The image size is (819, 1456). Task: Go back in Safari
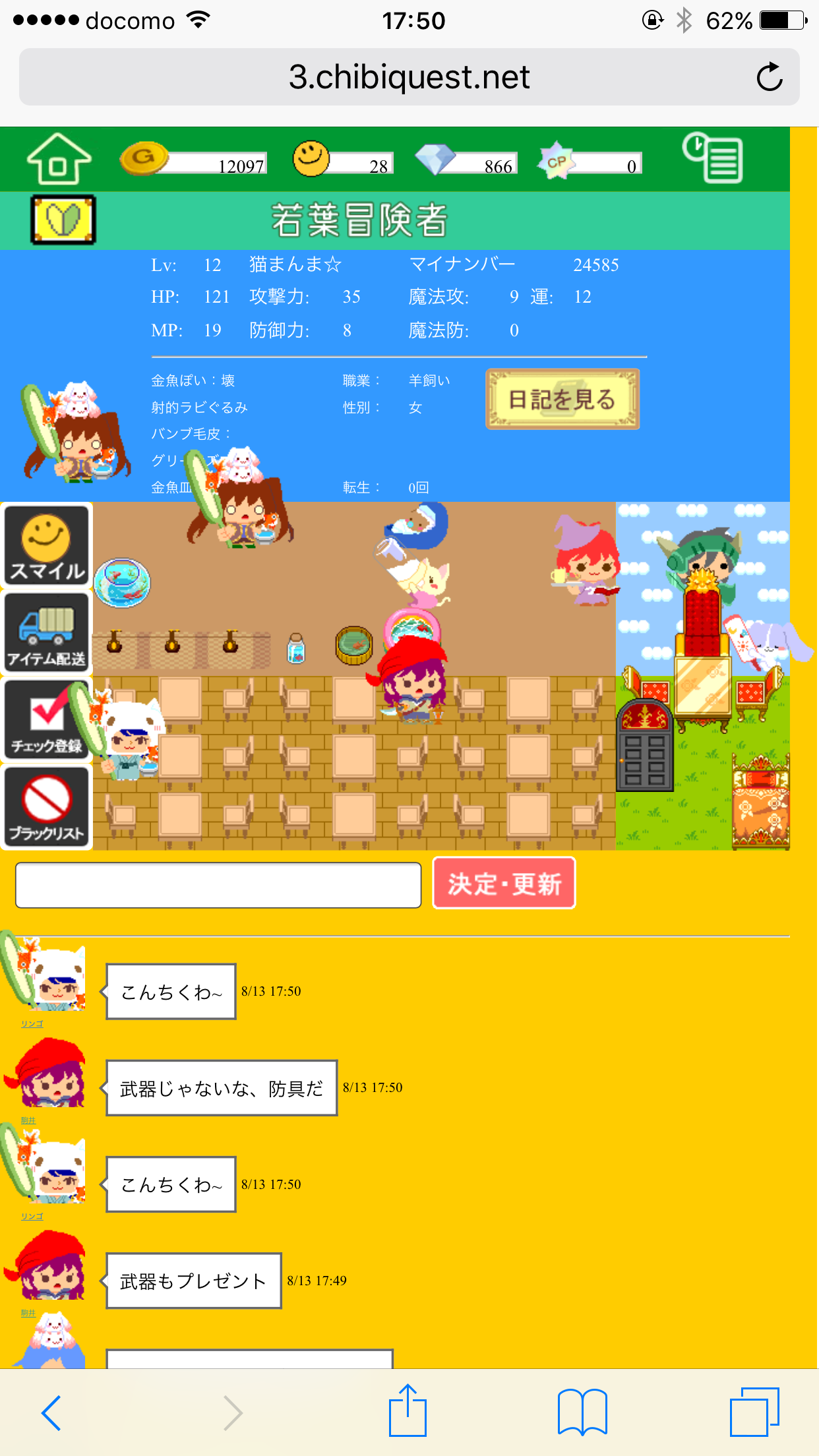[x=51, y=1412]
